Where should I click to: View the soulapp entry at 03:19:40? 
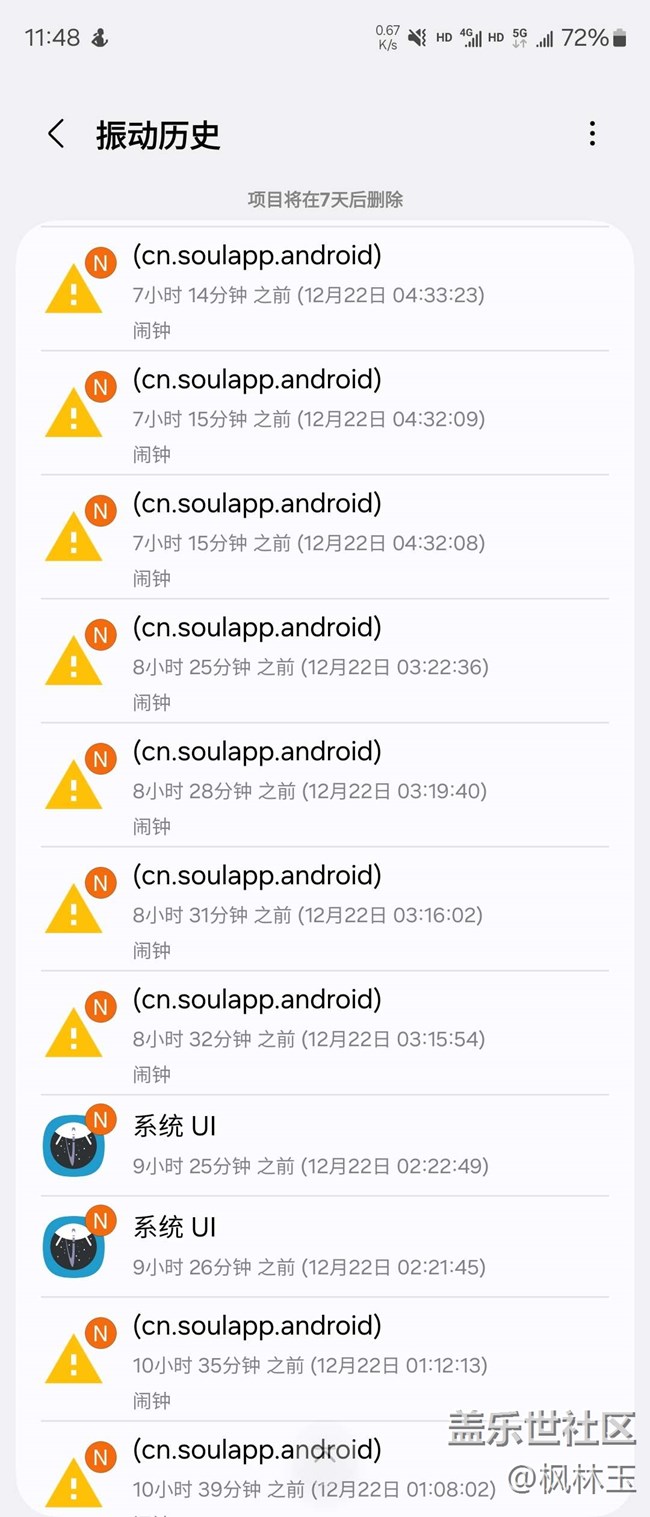pos(325,785)
